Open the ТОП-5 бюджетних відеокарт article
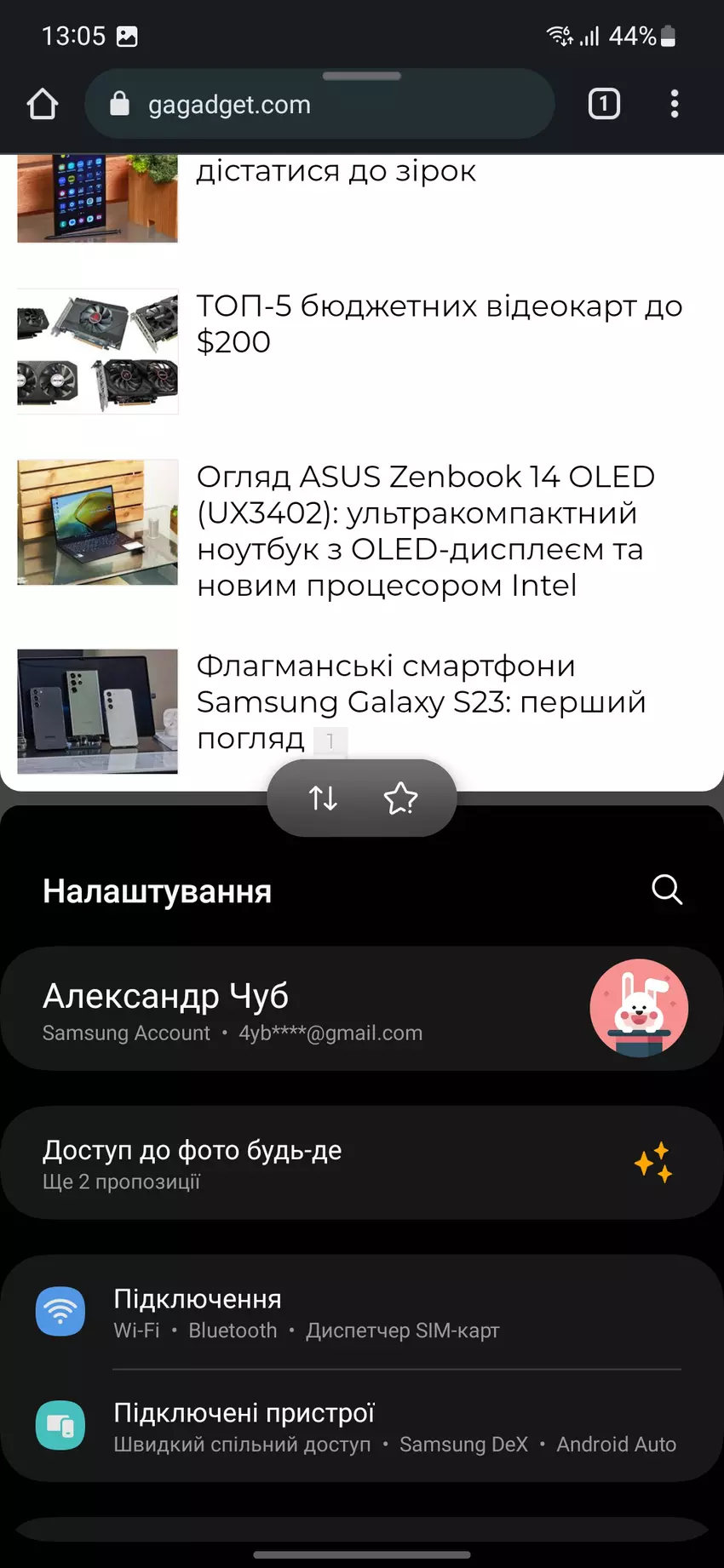The width and height of the screenshot is (724, 1568). point(439,323)
